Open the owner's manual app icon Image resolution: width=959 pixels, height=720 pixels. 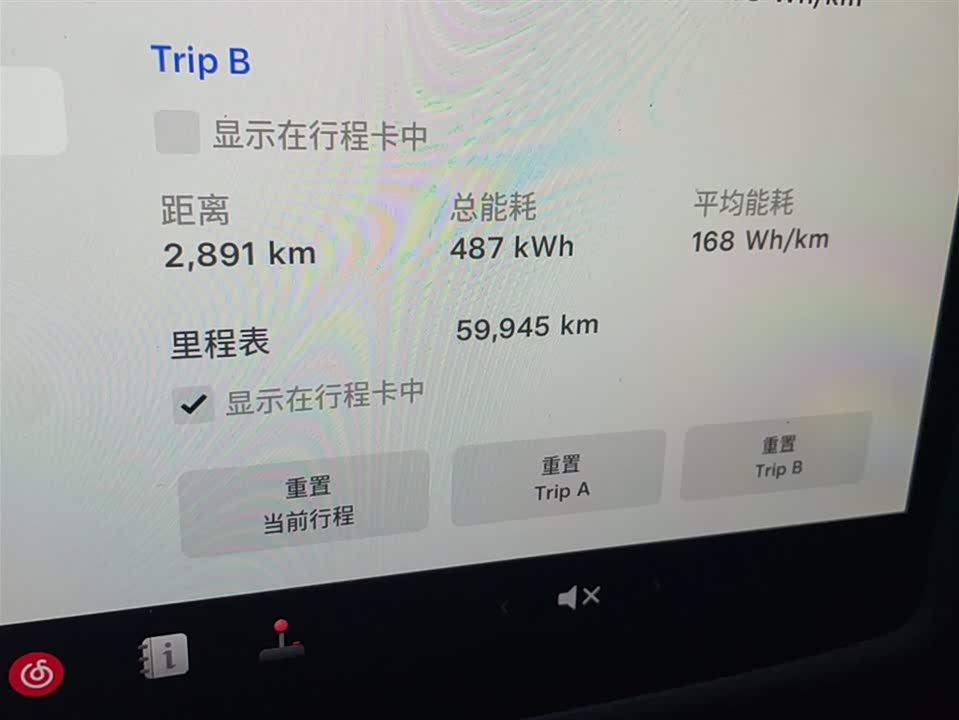click(164, 655)
